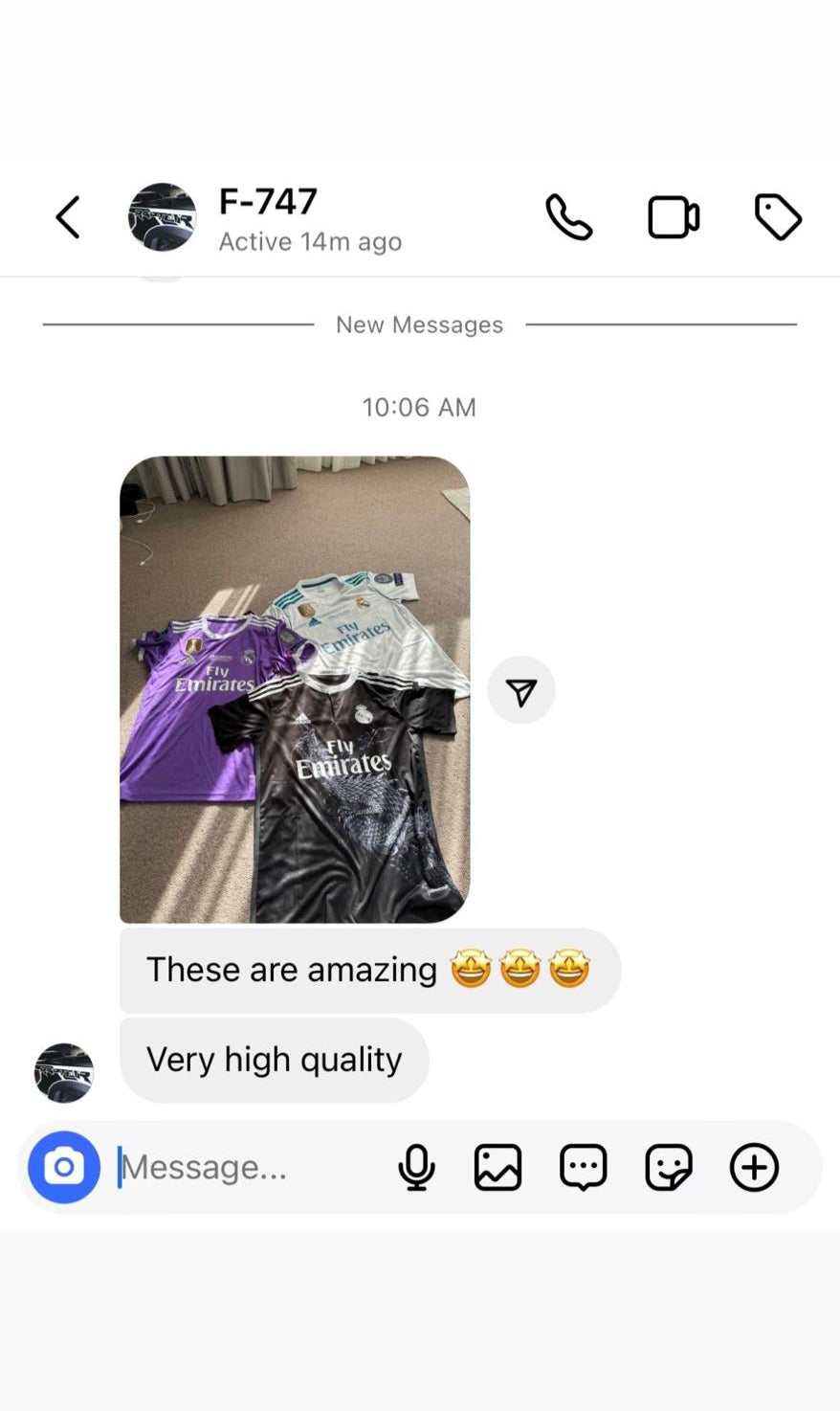Tap the New Messages divider label
Image resolution: width=840 pixels, height=1411 pixels.
click(419, 325)
